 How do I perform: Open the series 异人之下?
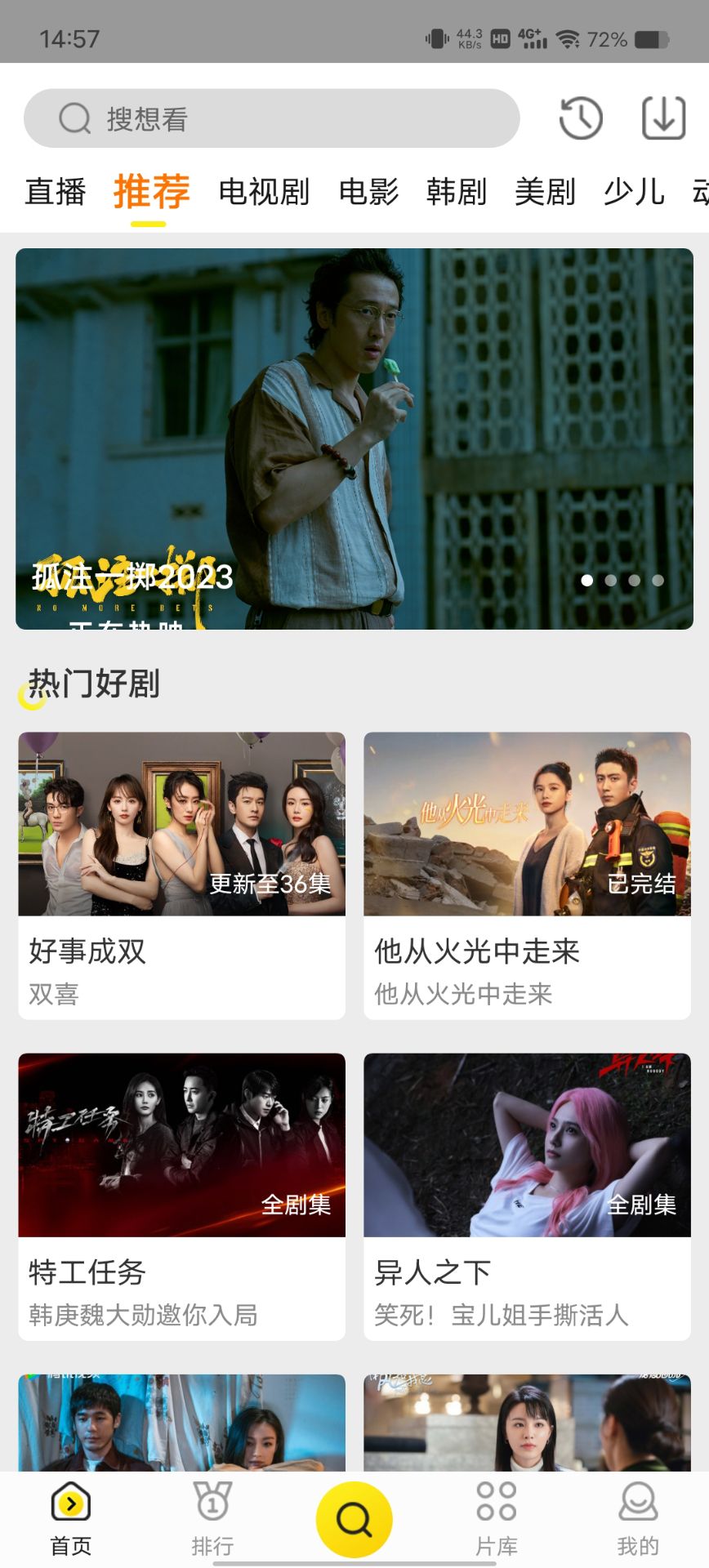527,1196
